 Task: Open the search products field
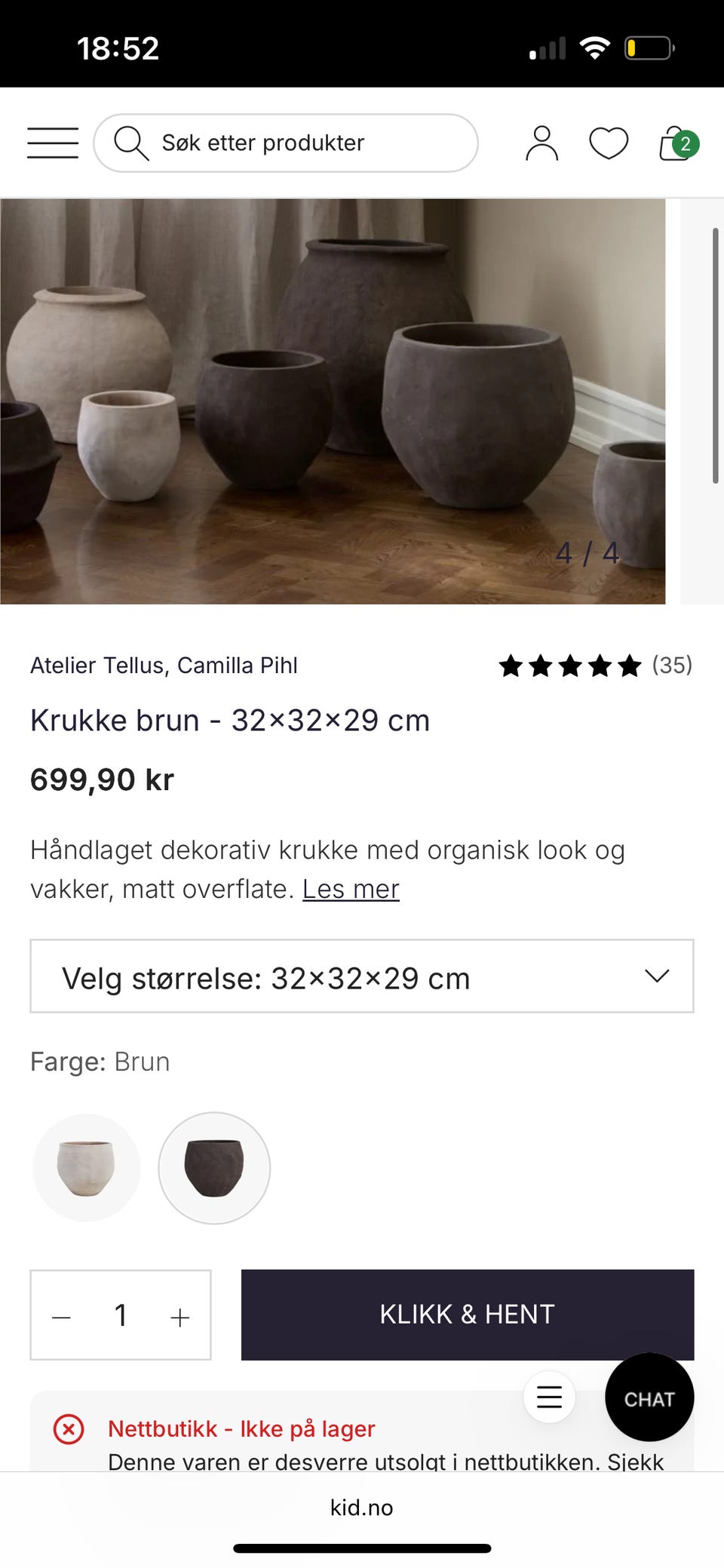tap(285, 143)
